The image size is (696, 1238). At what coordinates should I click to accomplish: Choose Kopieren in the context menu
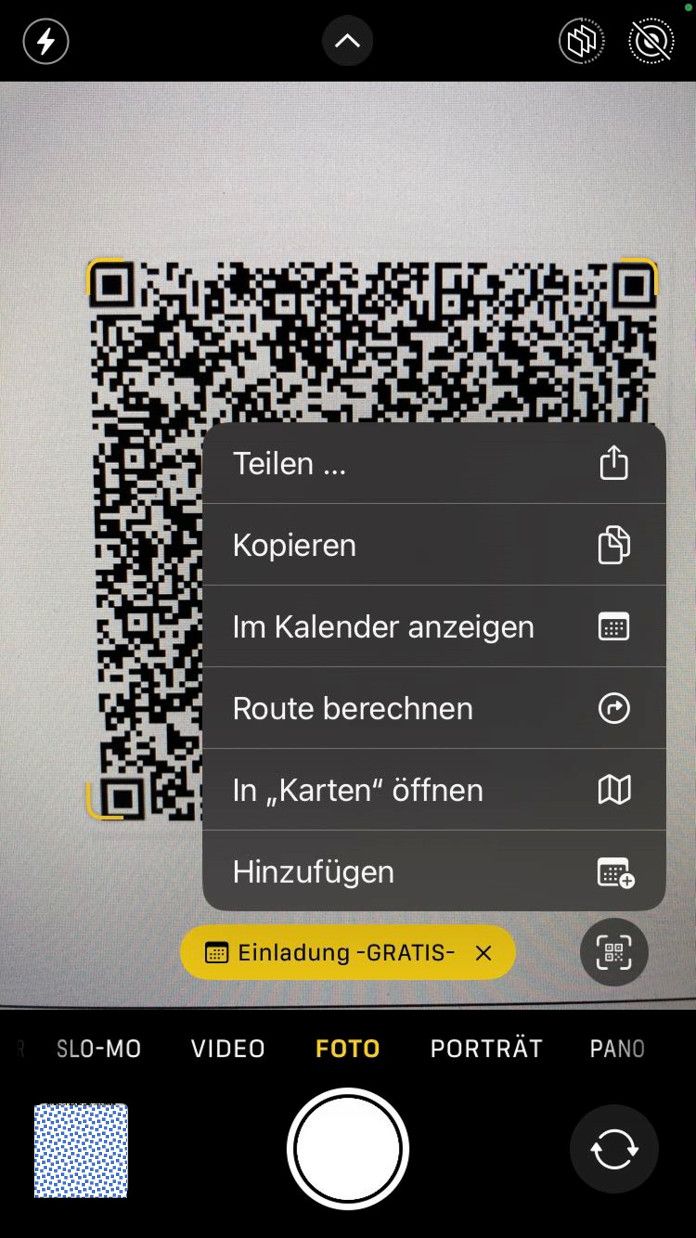(x=433, y=545)
